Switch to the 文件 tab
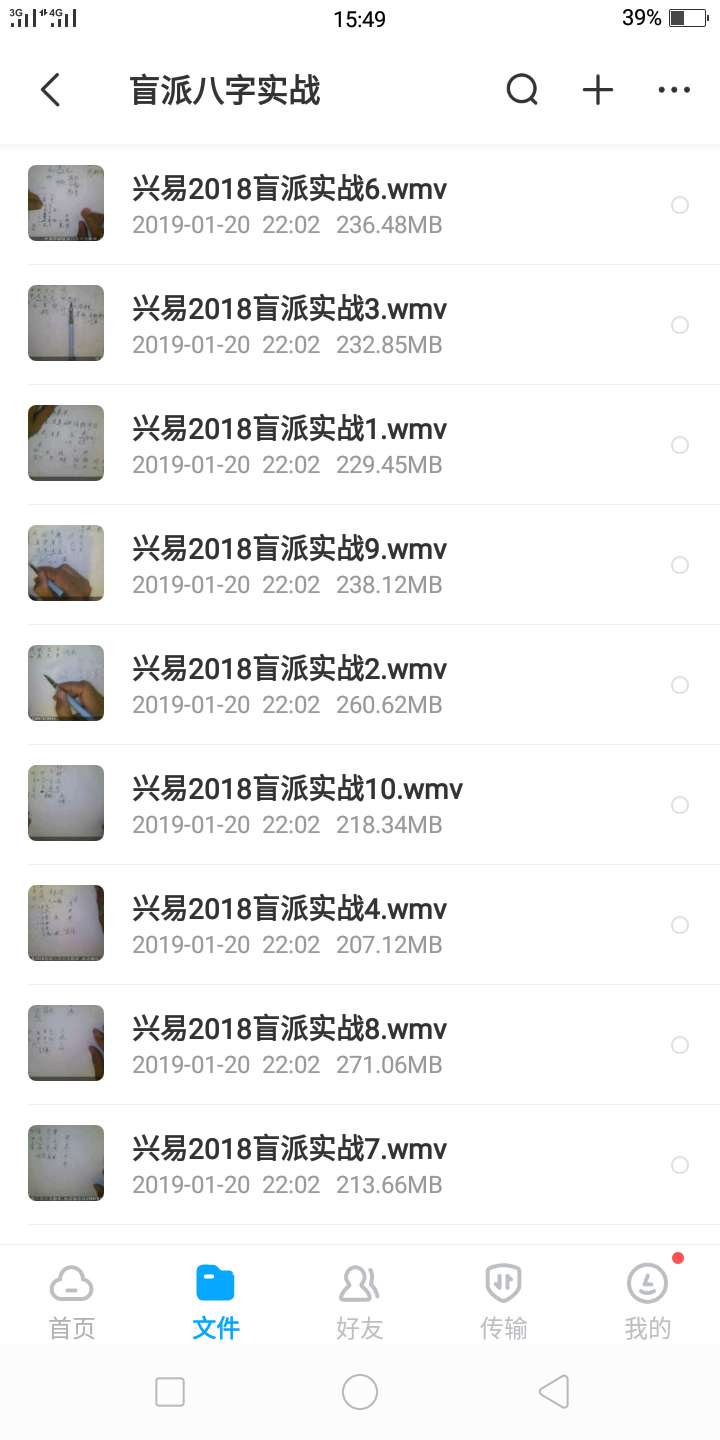The width and height of the screenshot is (720, 1440). [x=216, y=1300]
